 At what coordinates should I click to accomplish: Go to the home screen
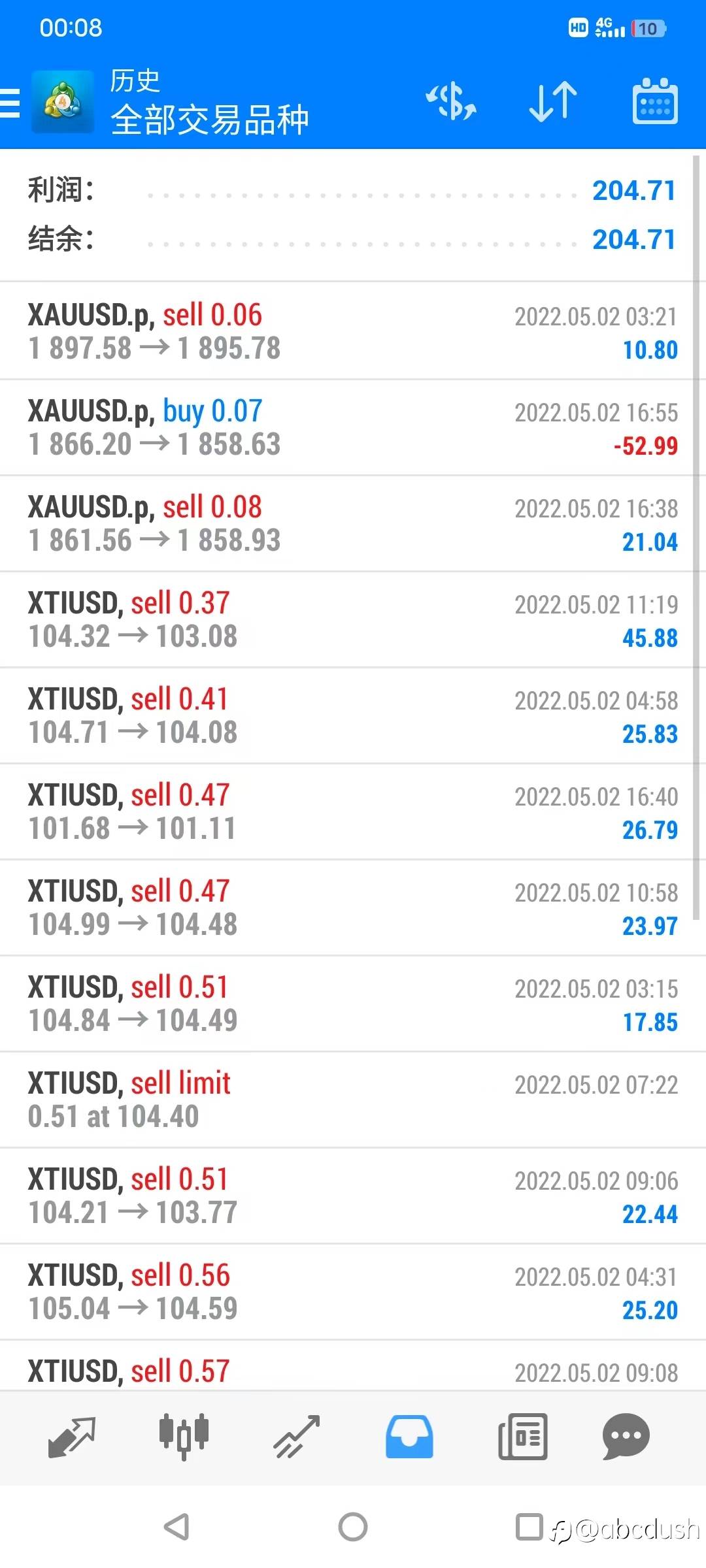pyautogui.click(x=353, y=1527)
